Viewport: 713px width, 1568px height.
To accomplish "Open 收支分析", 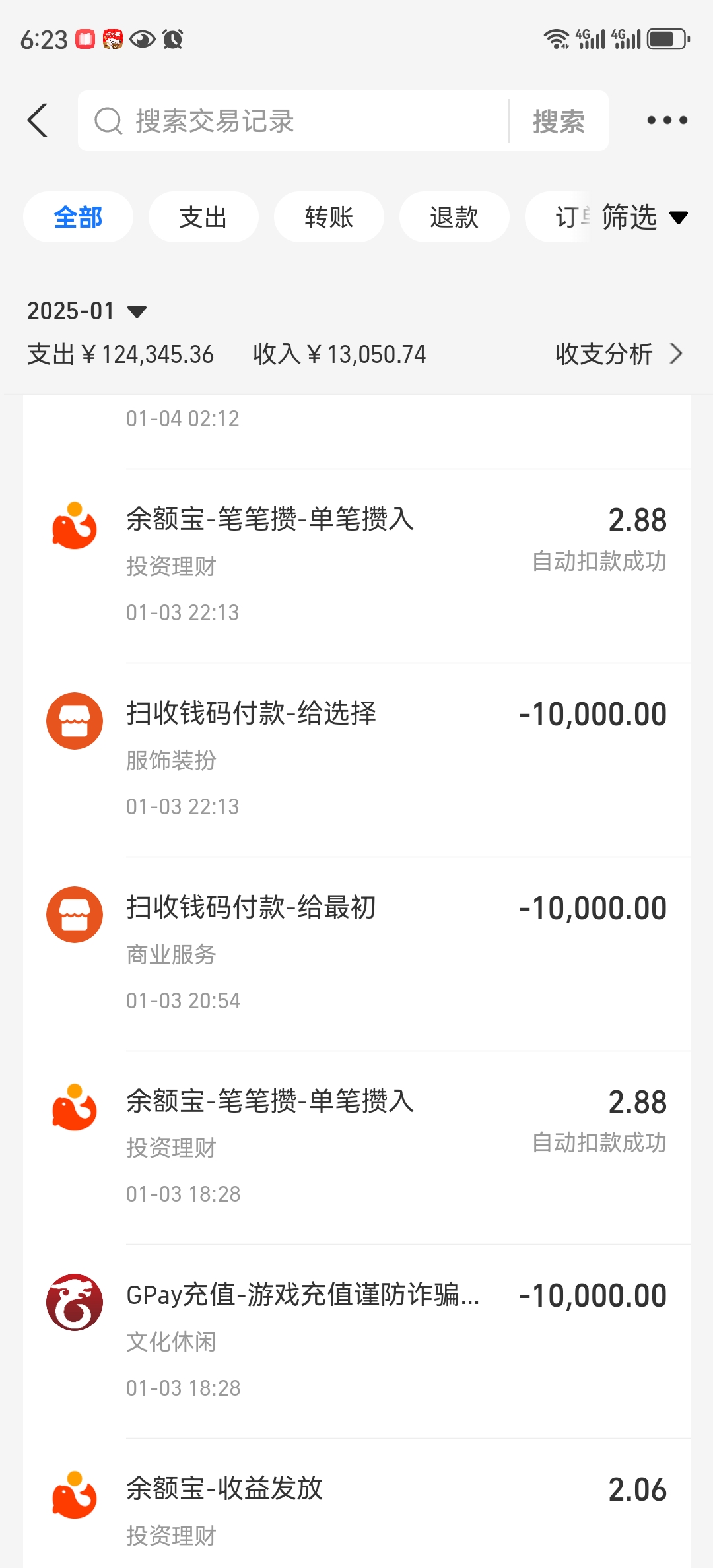I will point(619,354).
